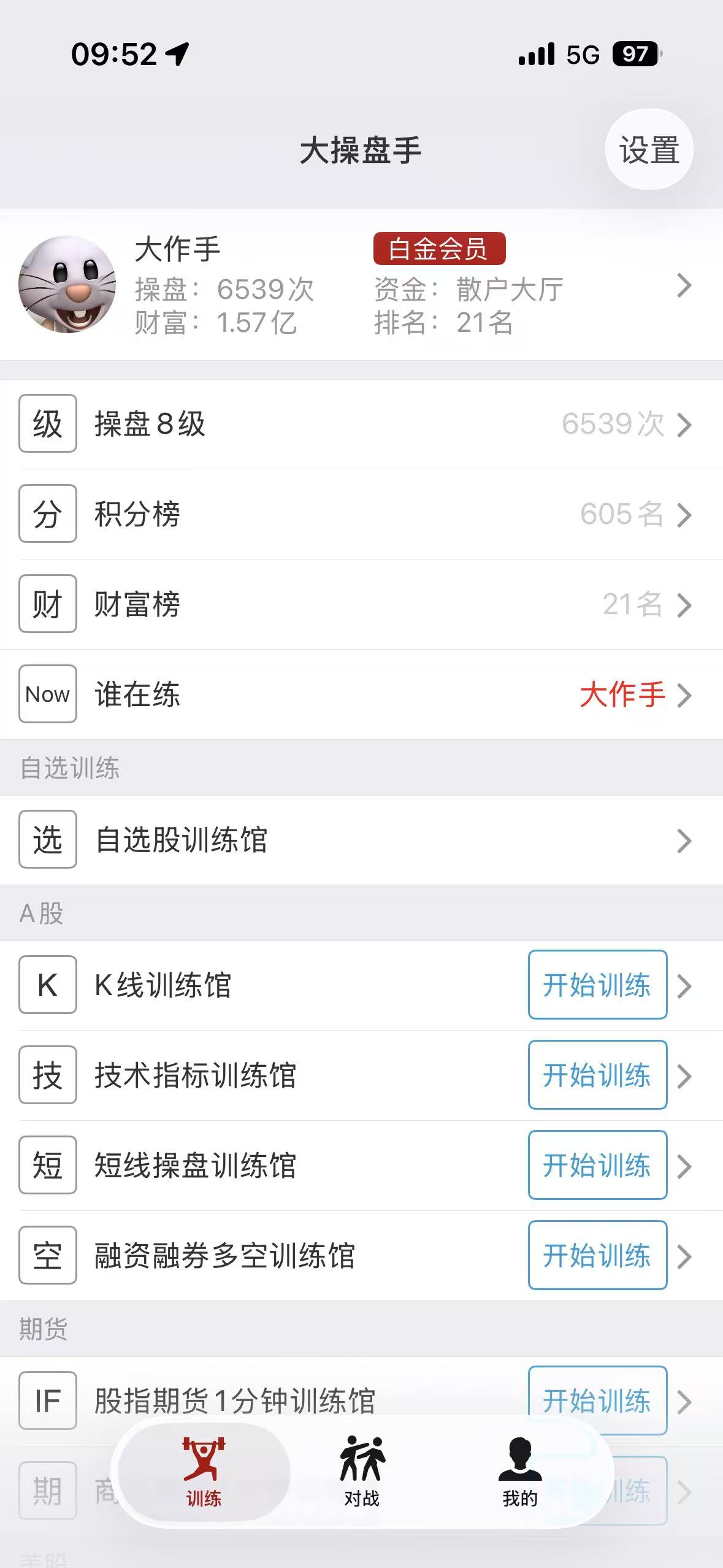723x1568 pixels.
Task: Select the 训练 tab
Action: click(204, 1472)
